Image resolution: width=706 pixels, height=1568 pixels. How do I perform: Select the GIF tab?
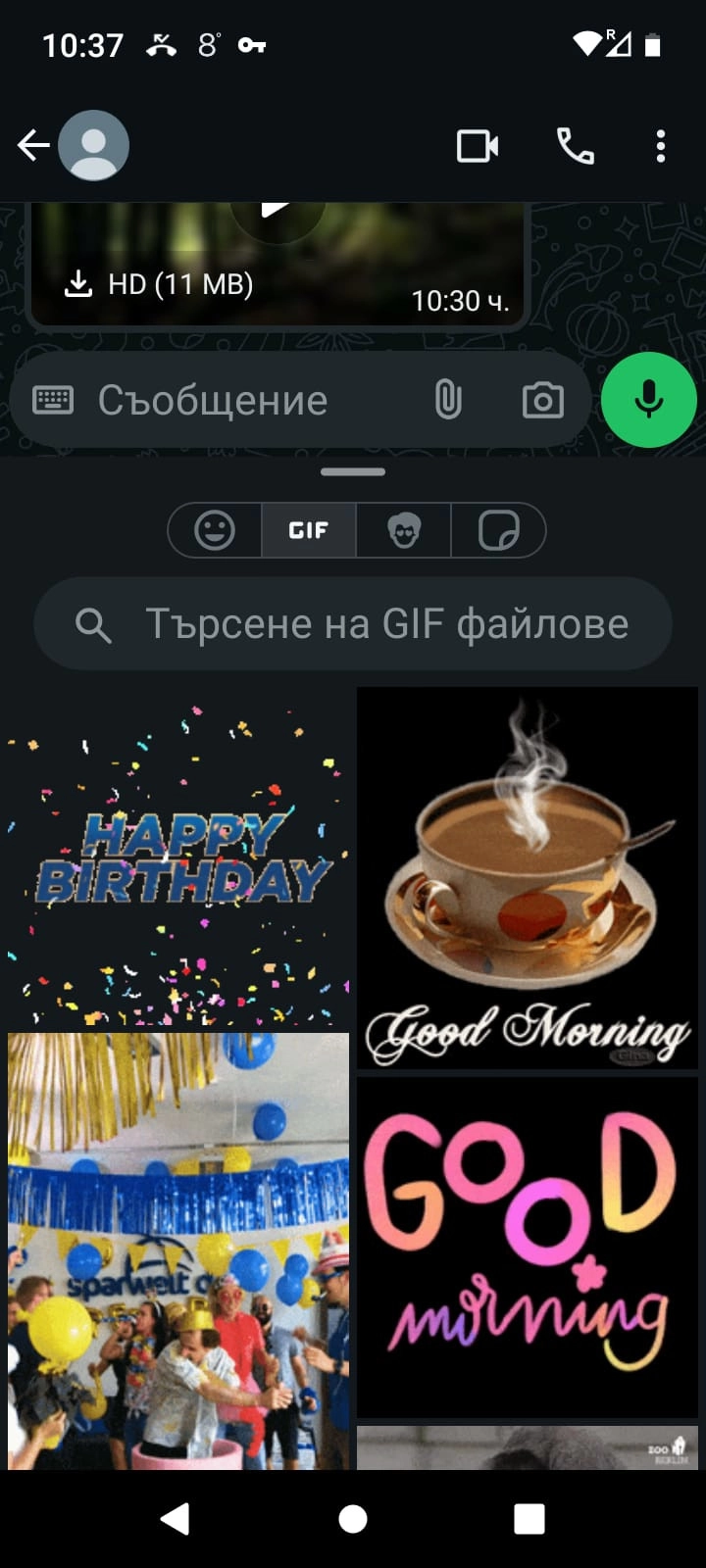tap(308, 530)
